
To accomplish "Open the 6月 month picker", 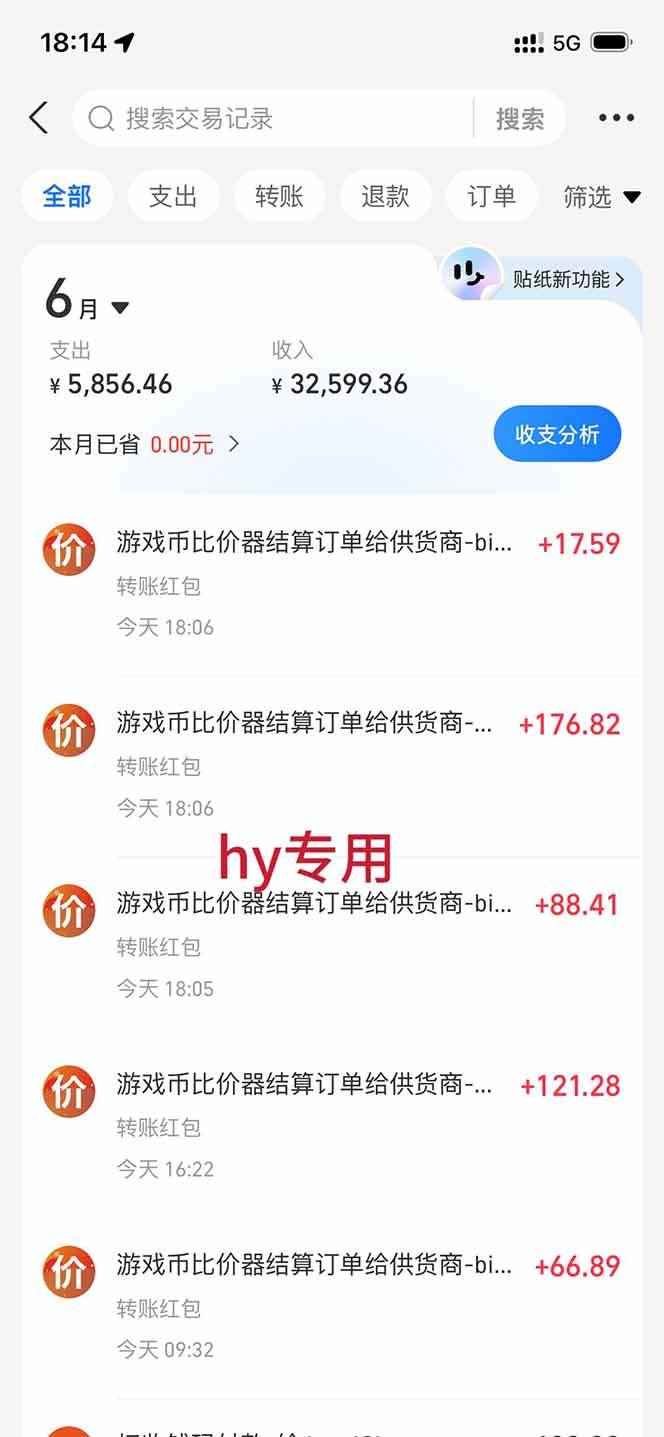I will click(87, 299).
